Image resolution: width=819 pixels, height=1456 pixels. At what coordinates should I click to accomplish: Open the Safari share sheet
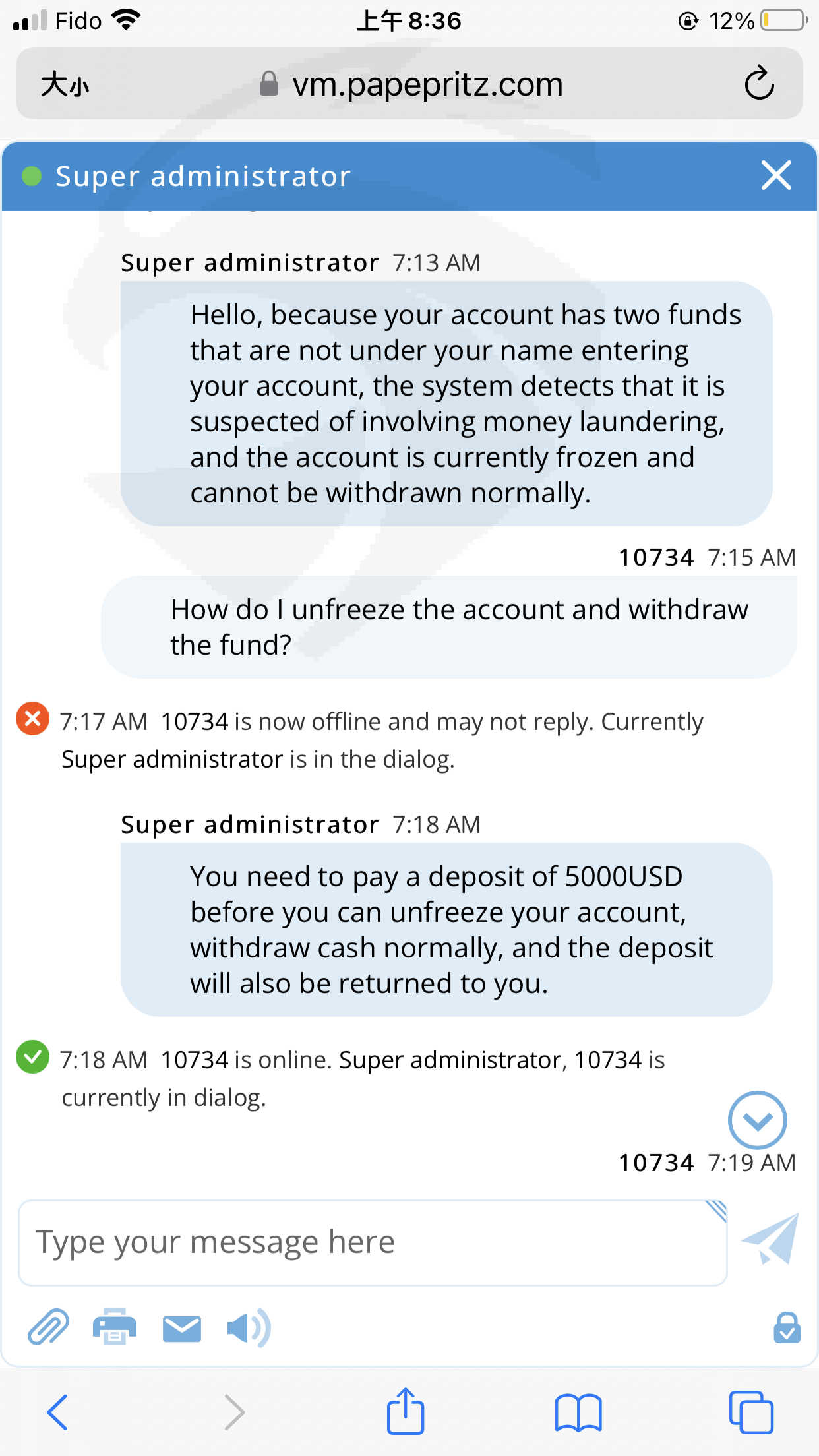click(x=405, y=1410)
